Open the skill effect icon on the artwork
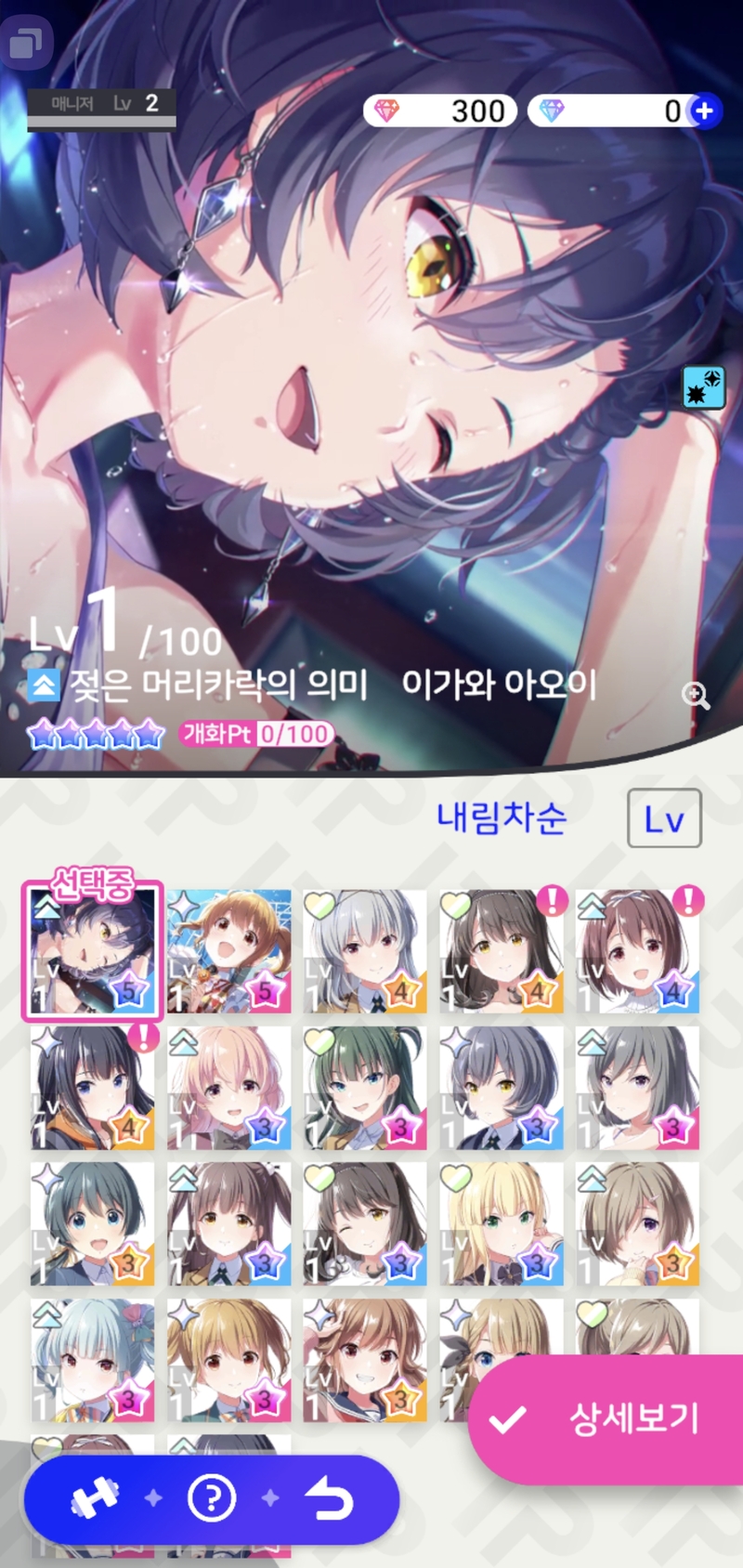 [x=703, y=387]
